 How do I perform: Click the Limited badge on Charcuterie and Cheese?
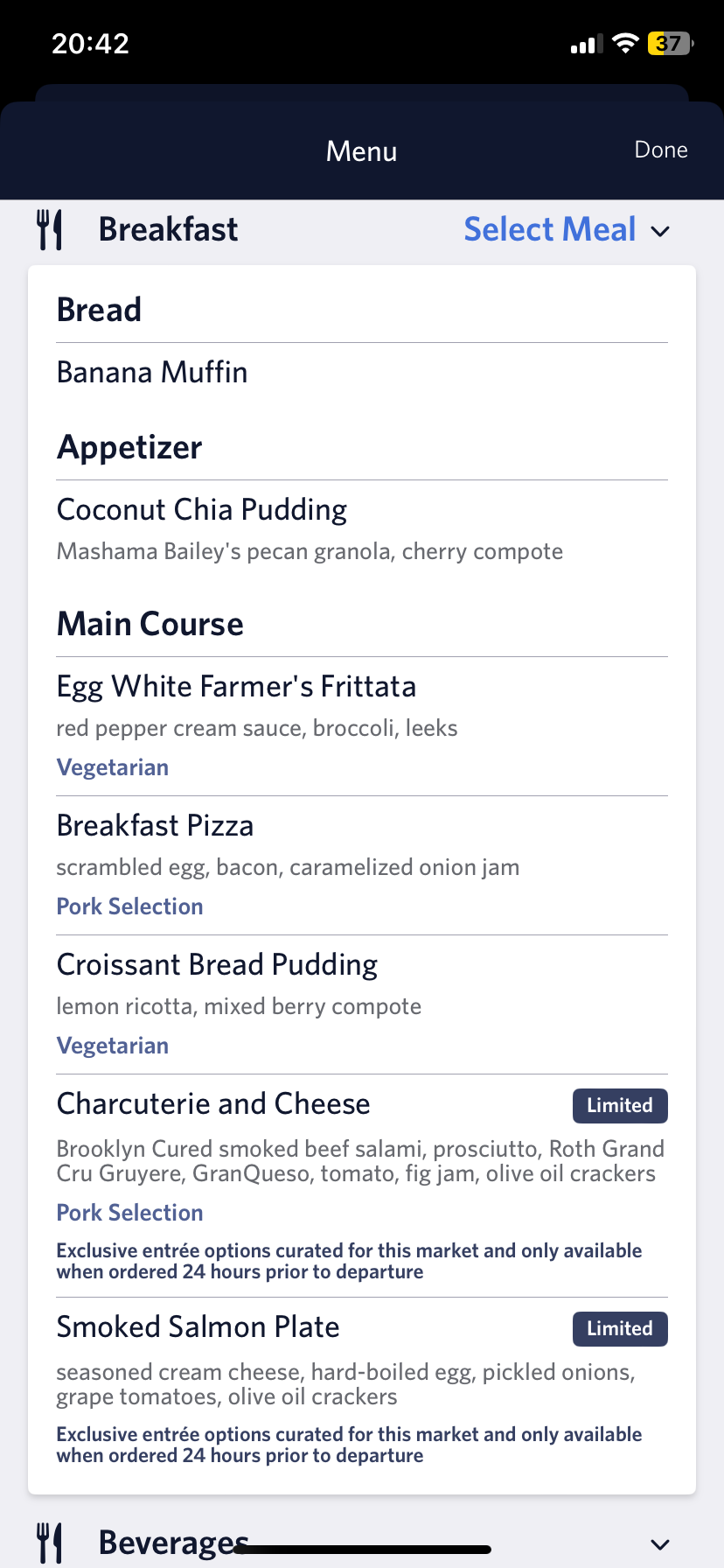(x=619, y=1105)
